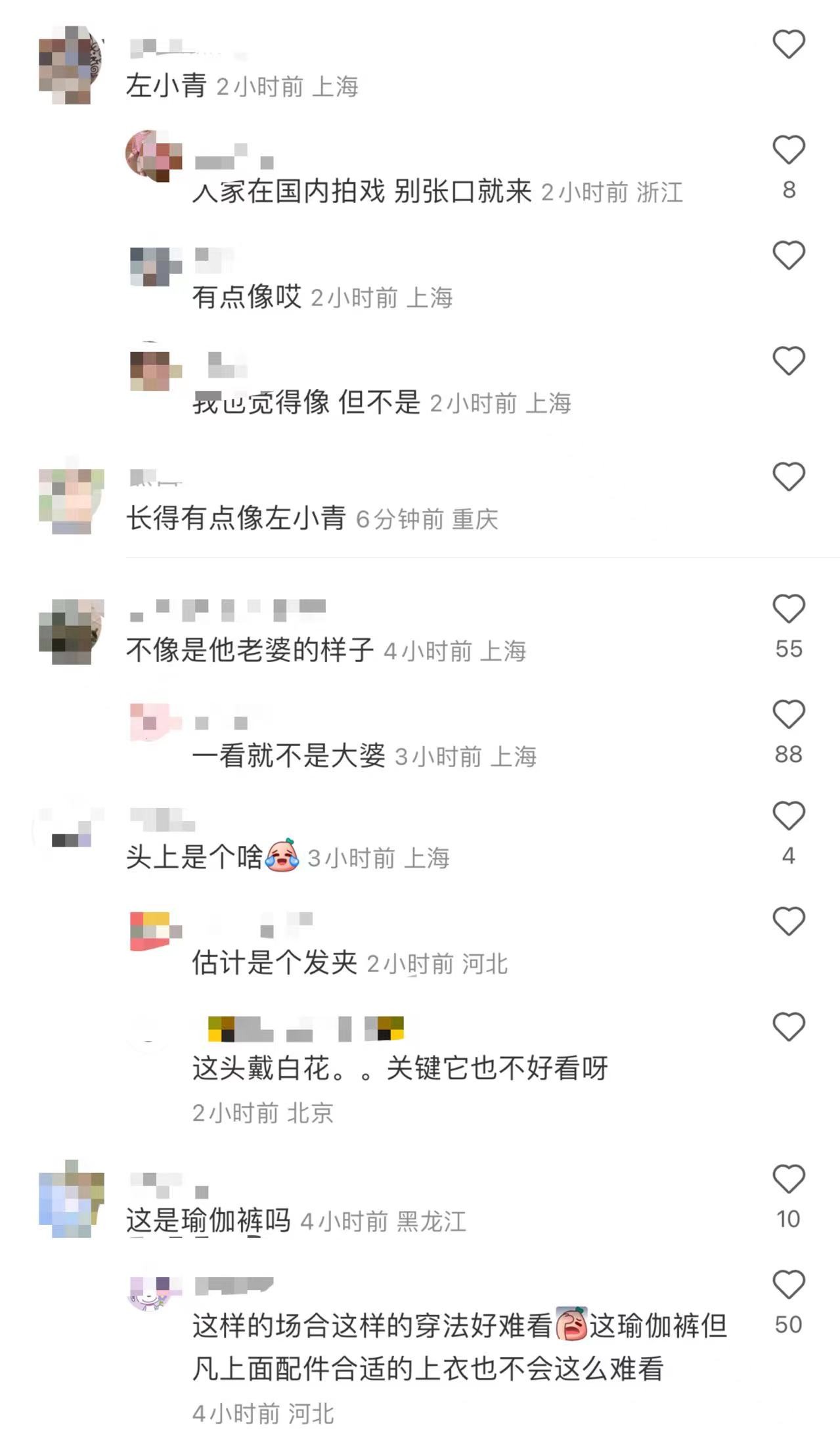Screen dimensions: 840x1445
Task: Open avatar of '不像是他老婆的样子' commenter
Action: pyautogui.click(x=71, y=631)
